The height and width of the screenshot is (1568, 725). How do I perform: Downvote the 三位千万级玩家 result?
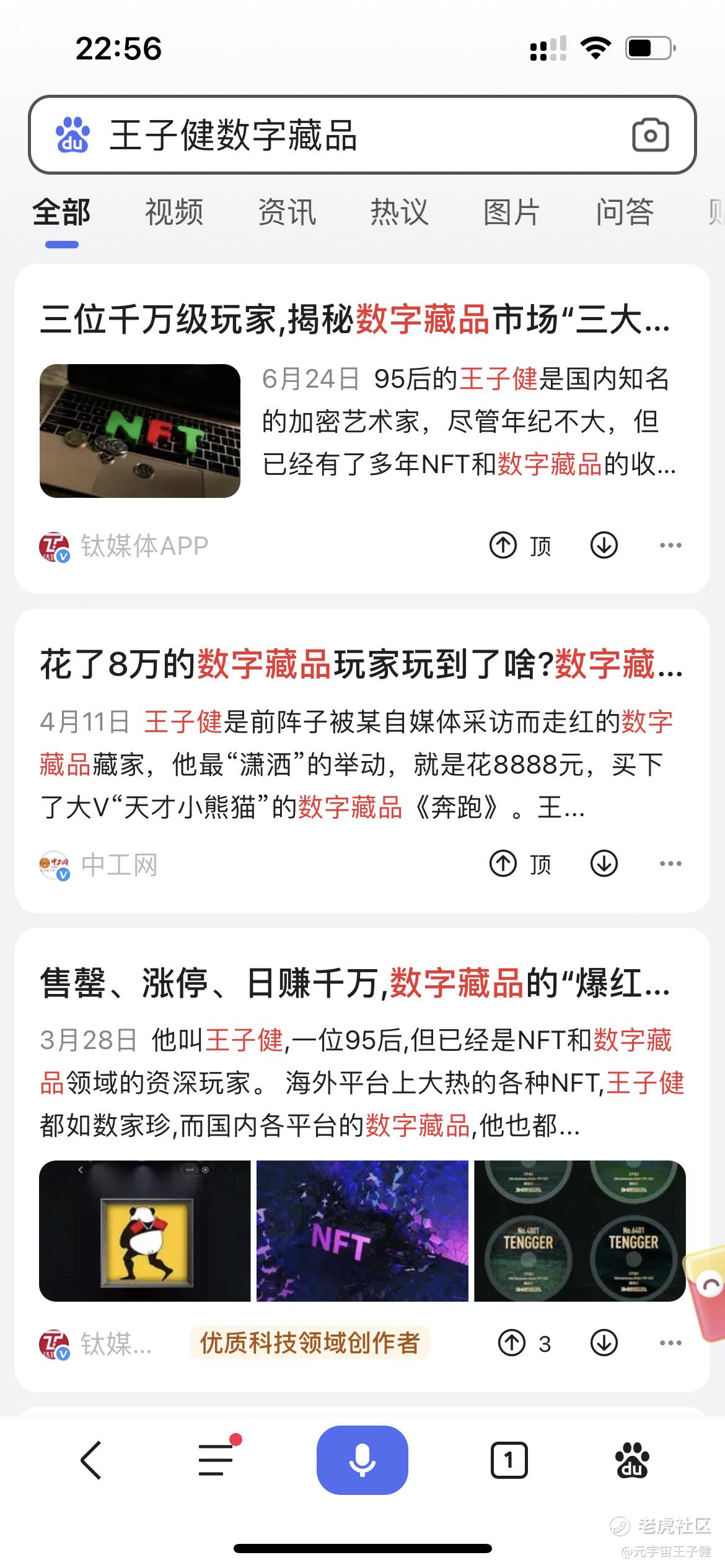click(x=604, y=546)
